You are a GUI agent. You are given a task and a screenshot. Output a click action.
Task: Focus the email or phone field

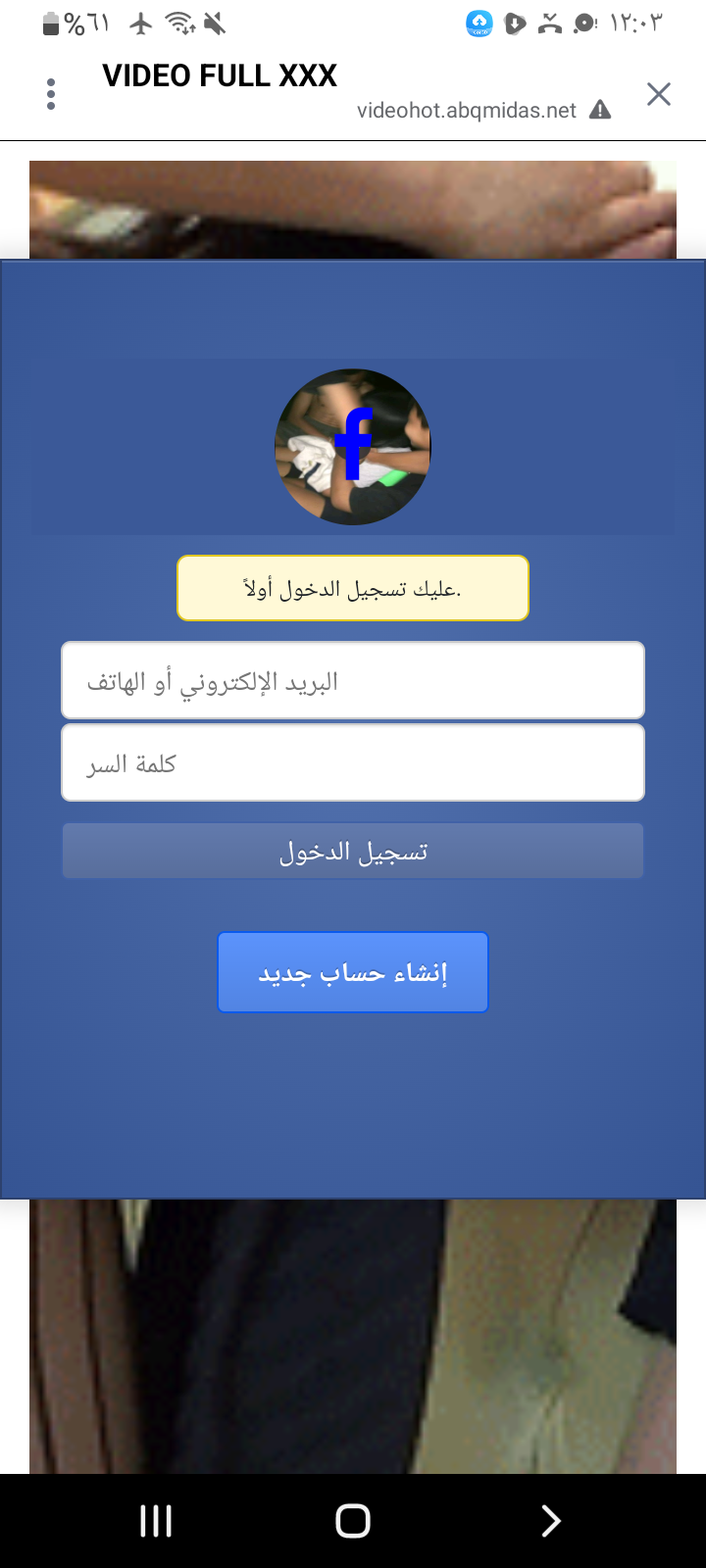353,680
